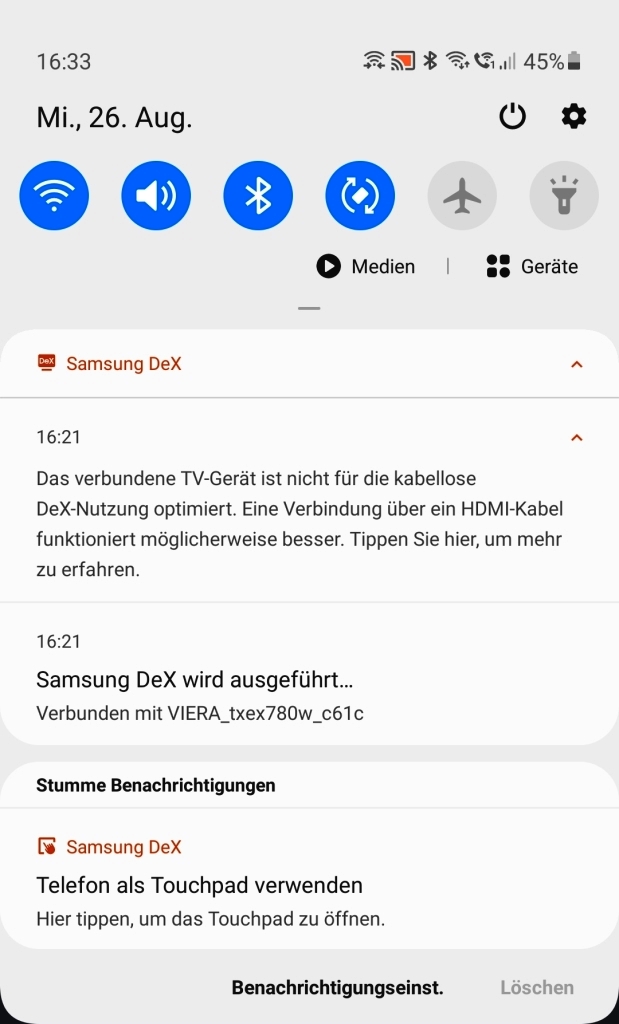This screenshot has height=1024, width=619.
Task: Open the Samsung DeX wird ausgeführt notification
Action: point(310,675)
